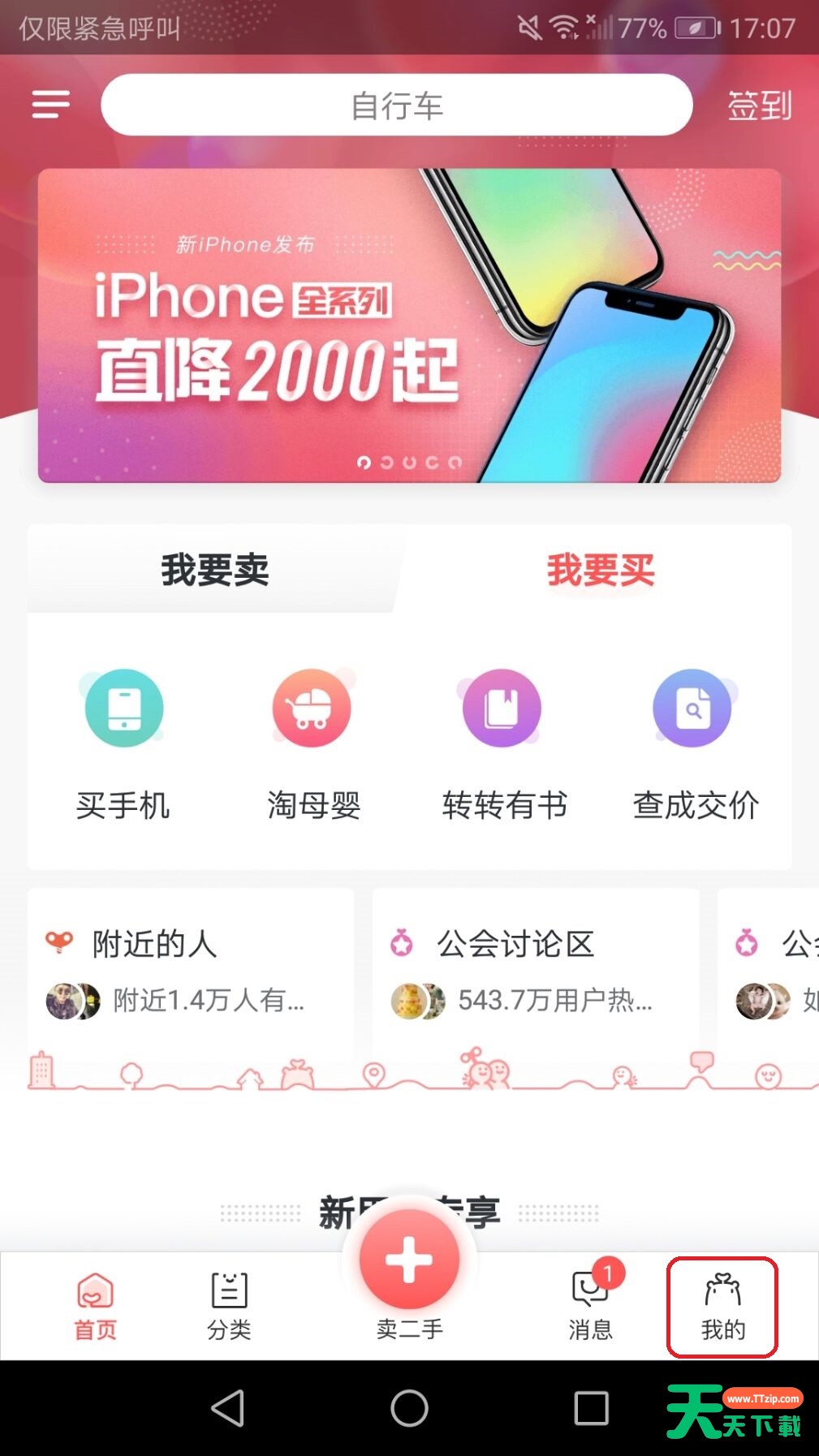This screenshot has width=819, height=1456.
Task: Open 淘母婴 baby stroller icon
Action: [312, 708]
